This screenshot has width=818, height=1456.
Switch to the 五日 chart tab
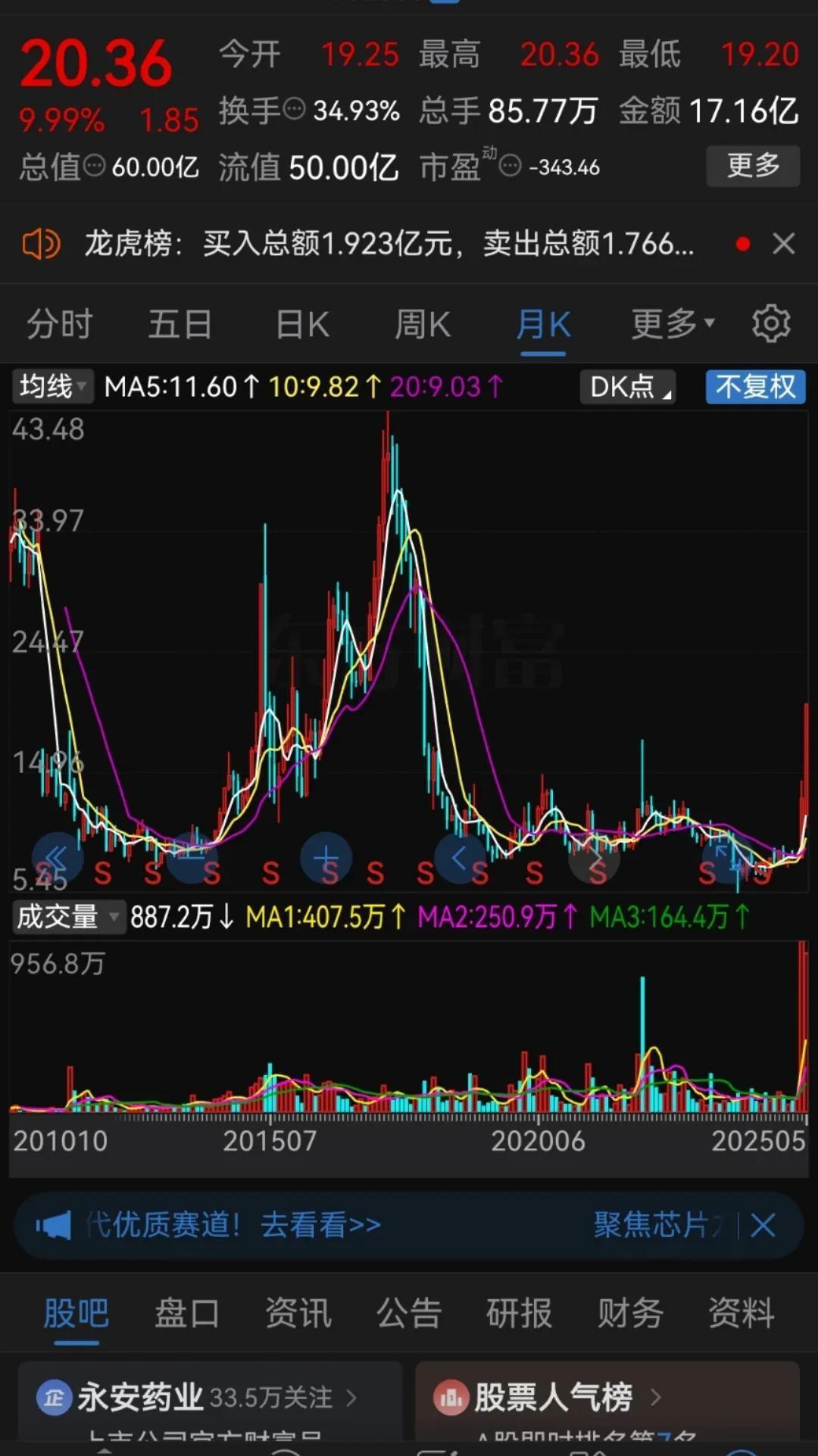click(x=180, y=325)
